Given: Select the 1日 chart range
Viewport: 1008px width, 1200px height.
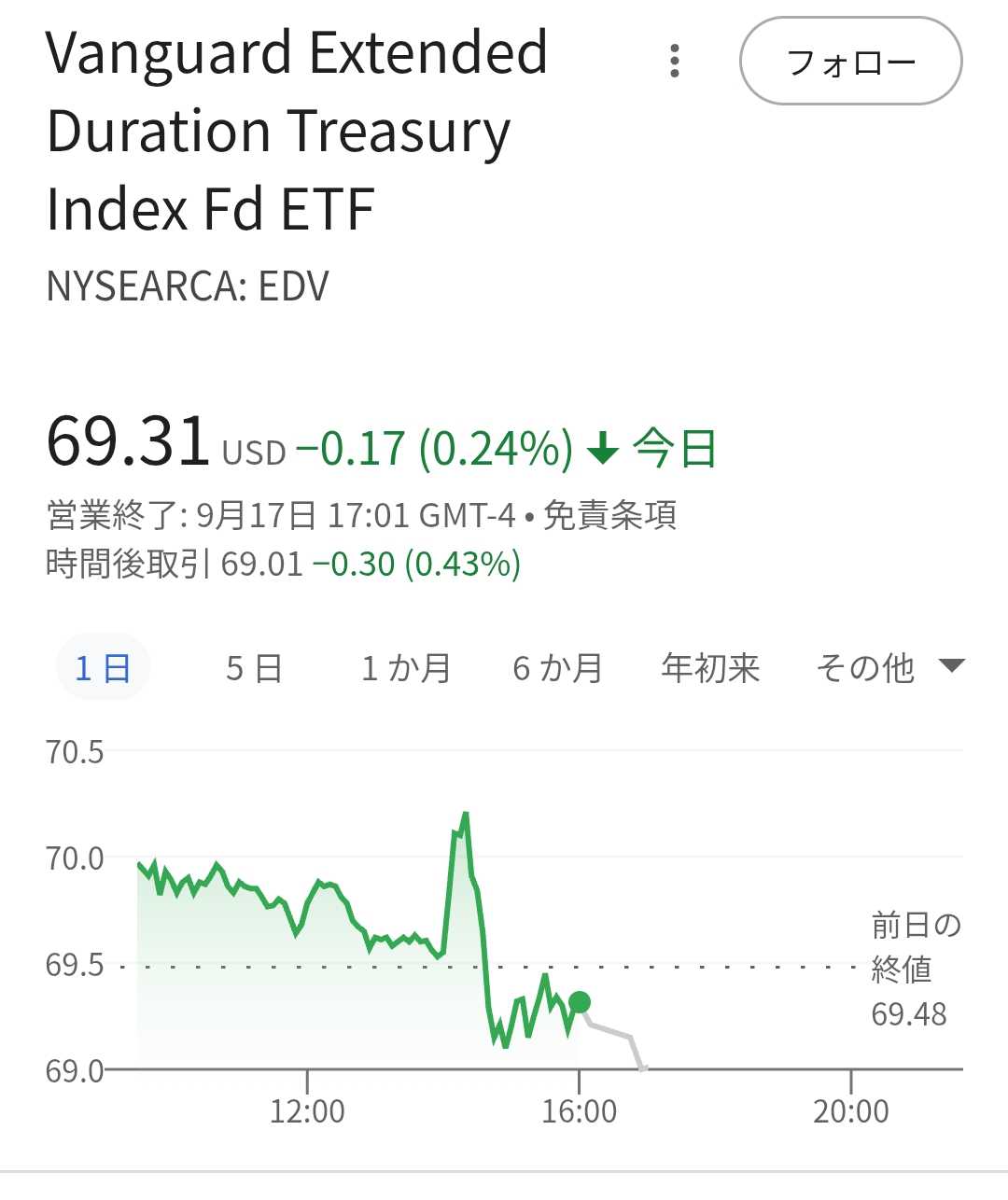Looking at the screenshot, I should pyautogui.click(x=103, y=668).
